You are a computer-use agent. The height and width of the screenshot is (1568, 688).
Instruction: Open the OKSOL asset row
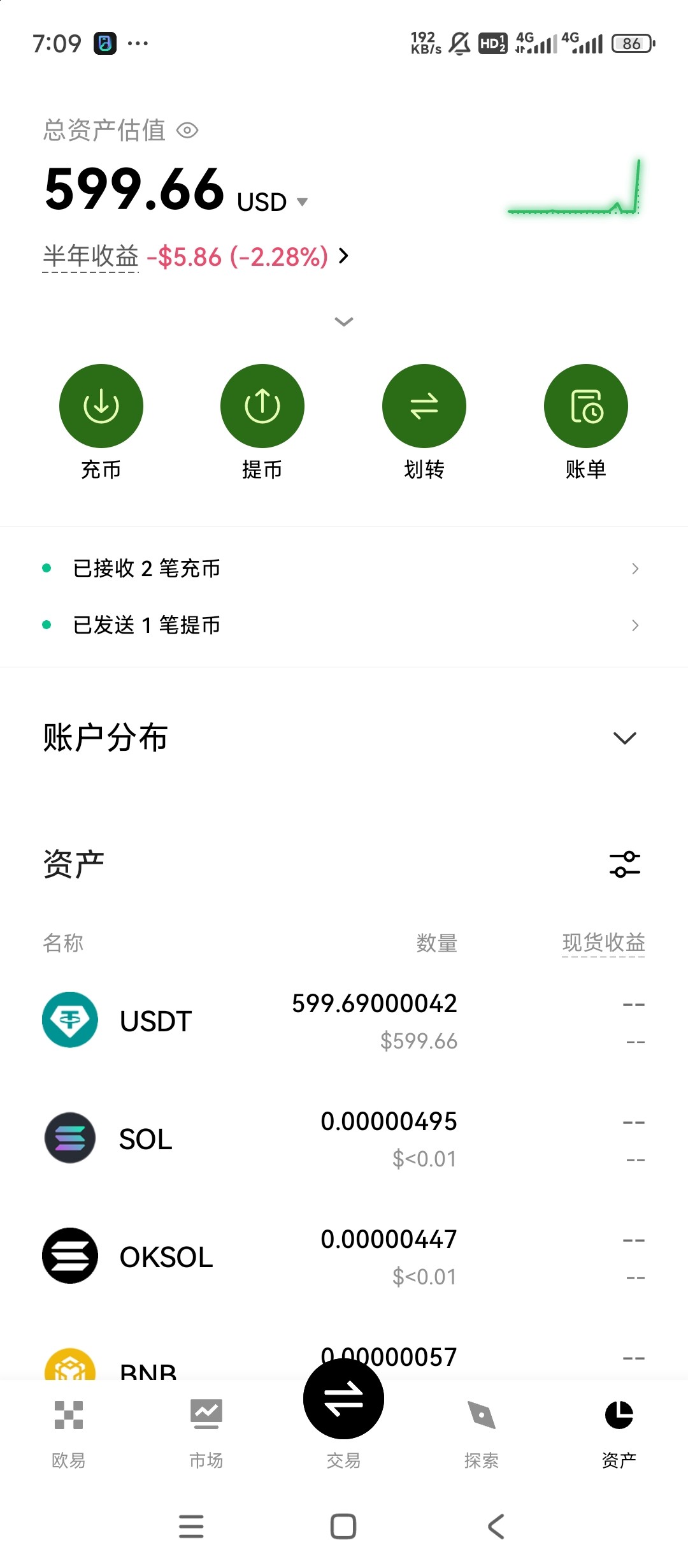(343, 1257)
